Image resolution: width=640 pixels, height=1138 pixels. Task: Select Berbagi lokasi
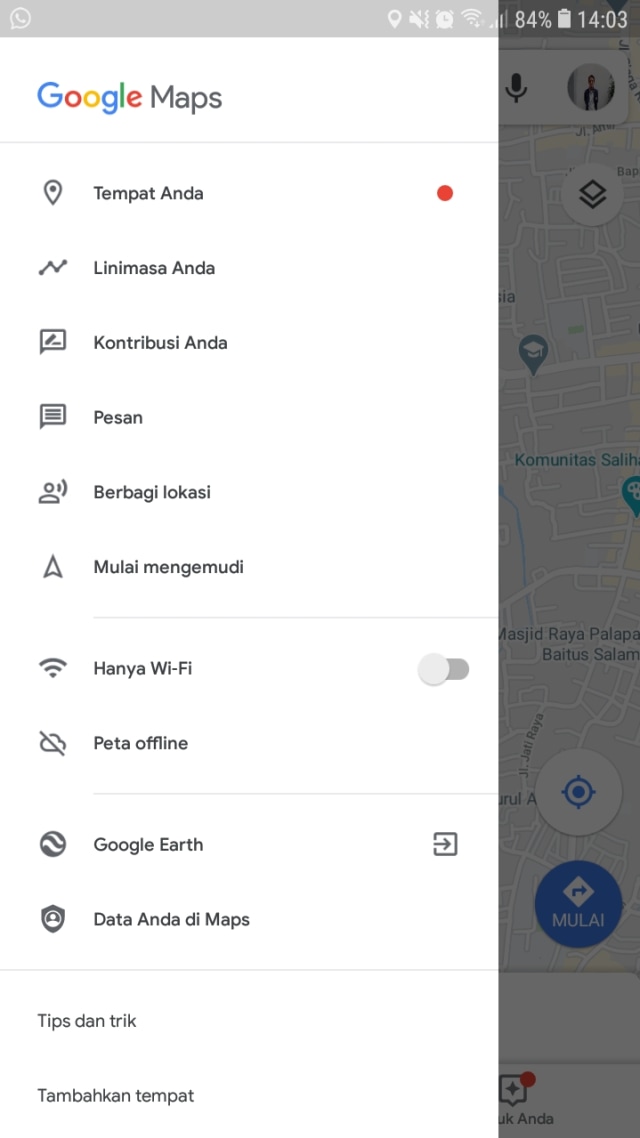pyautogui.click(x=152, y=492)
